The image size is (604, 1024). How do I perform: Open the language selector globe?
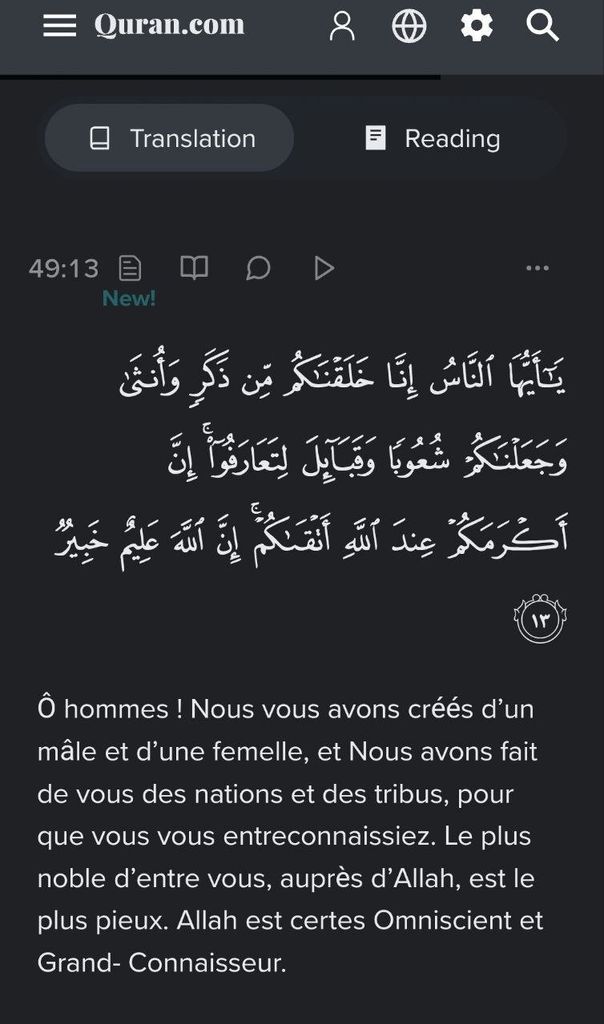coord(409,27)
